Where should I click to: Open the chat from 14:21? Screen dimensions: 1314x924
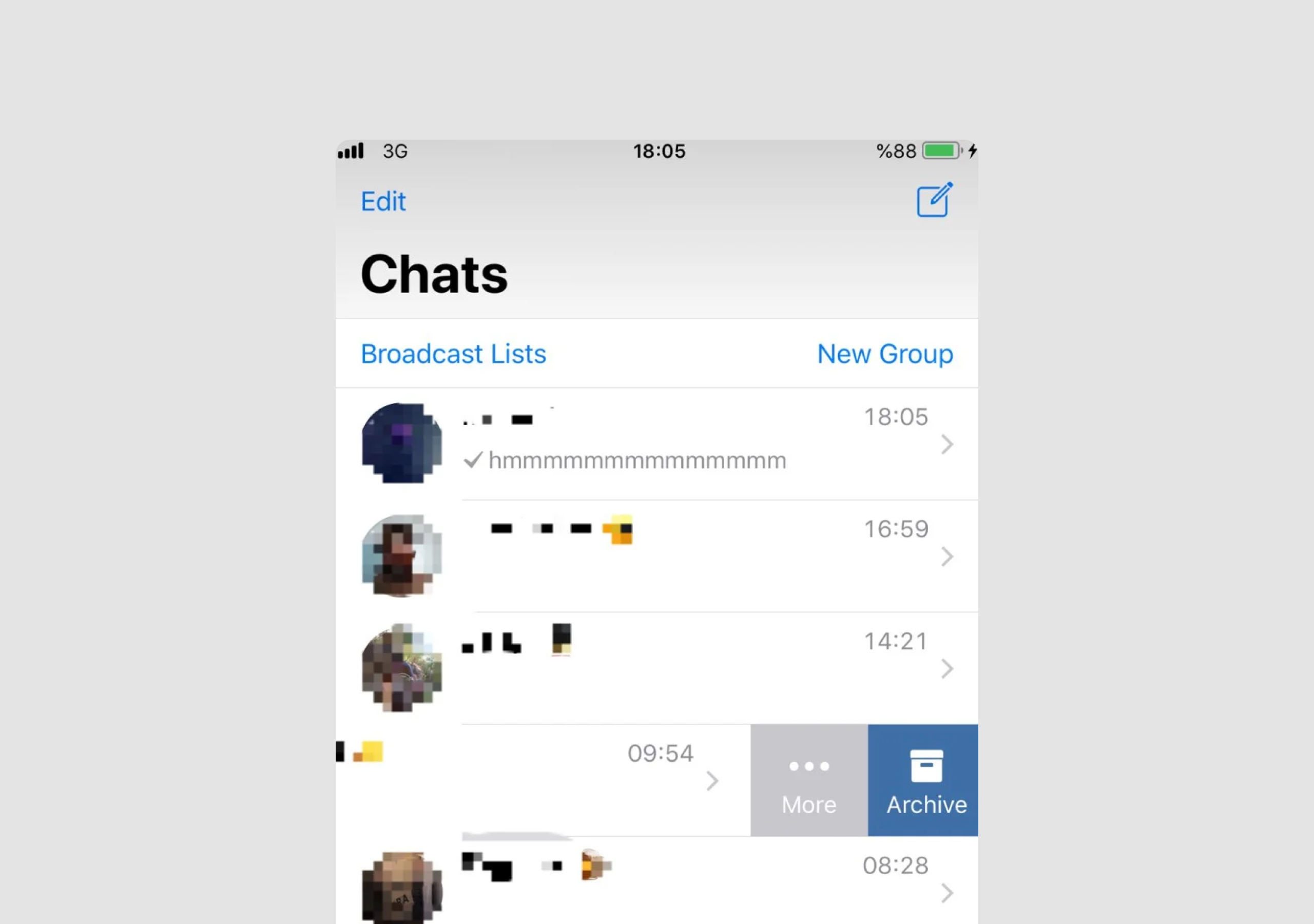point(656,669)
